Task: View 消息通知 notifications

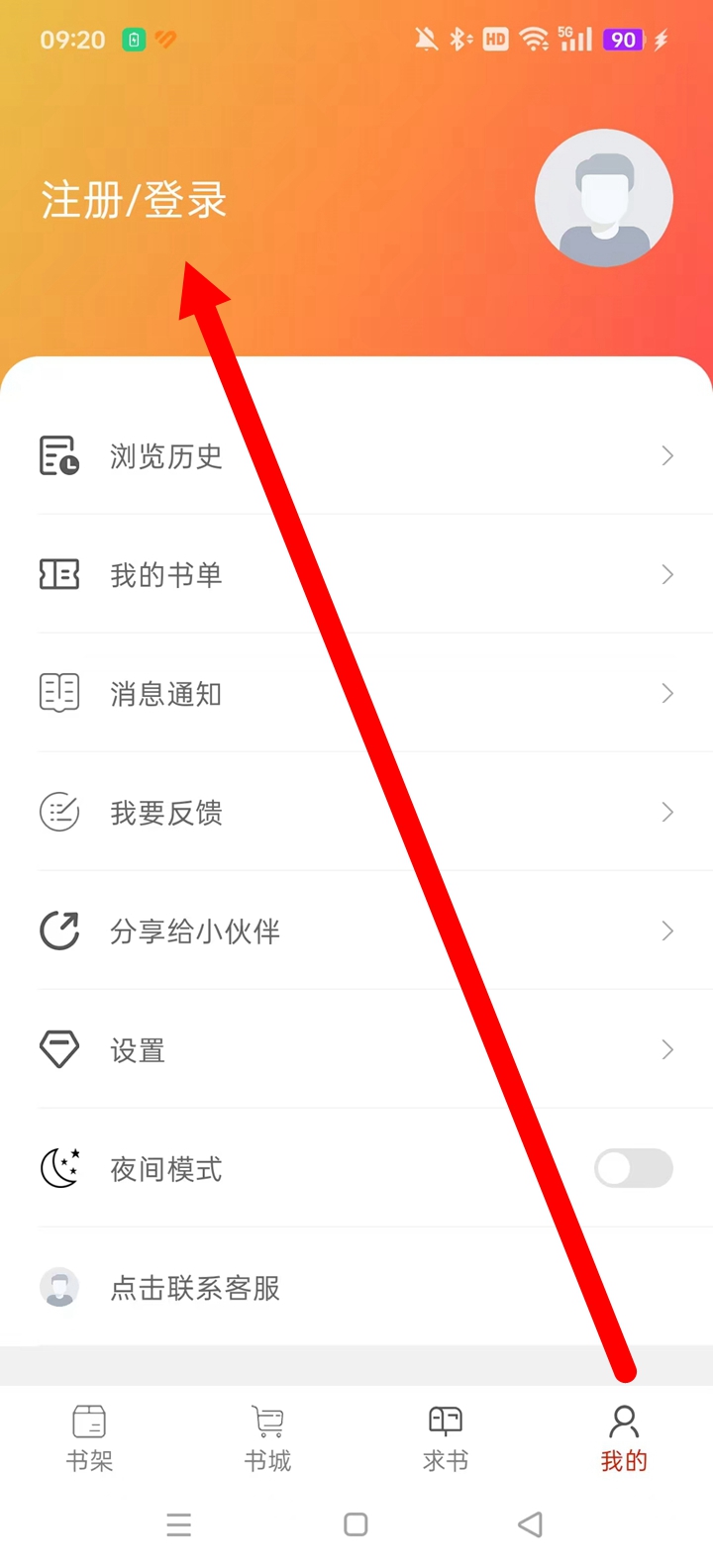Action: click(x=356, y=693)
